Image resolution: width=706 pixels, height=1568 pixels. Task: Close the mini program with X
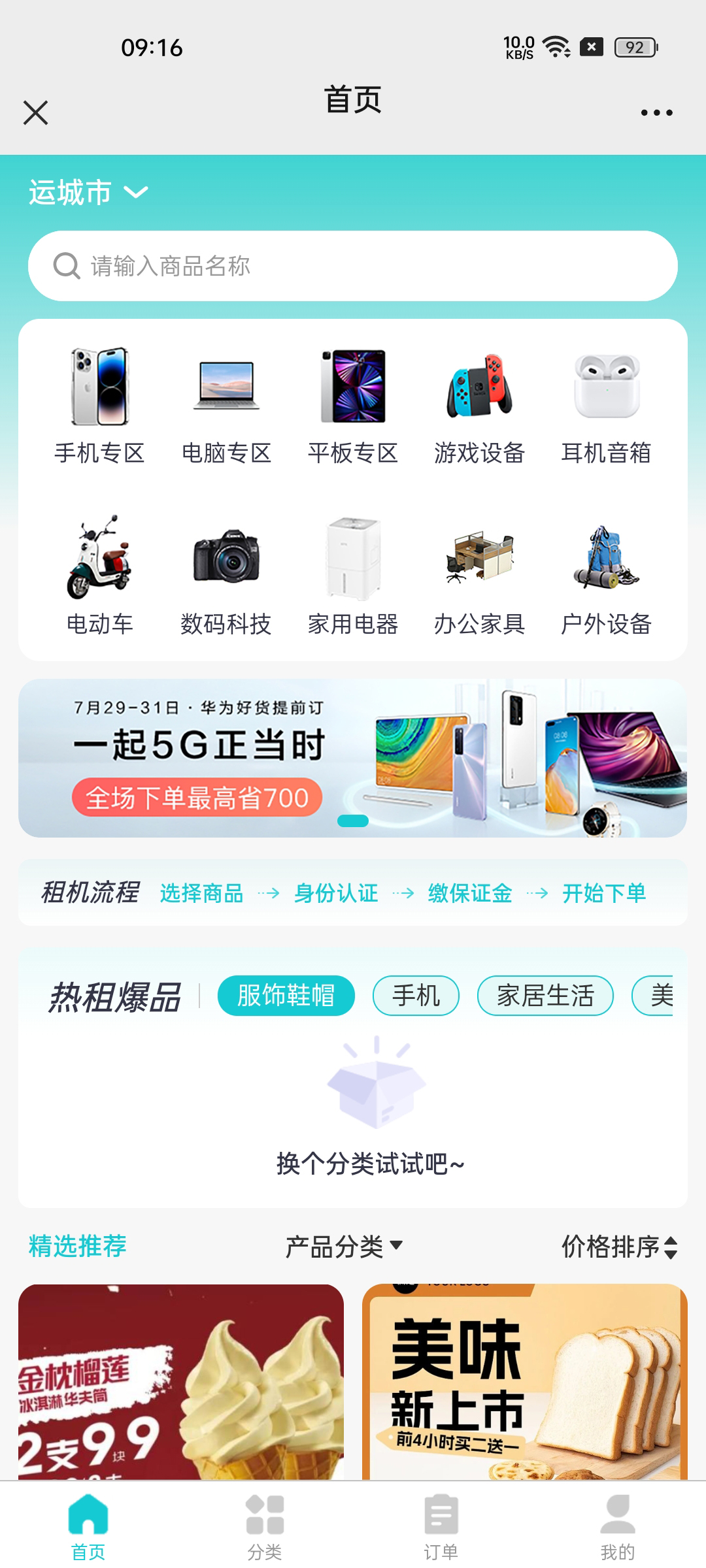(35, 112)
